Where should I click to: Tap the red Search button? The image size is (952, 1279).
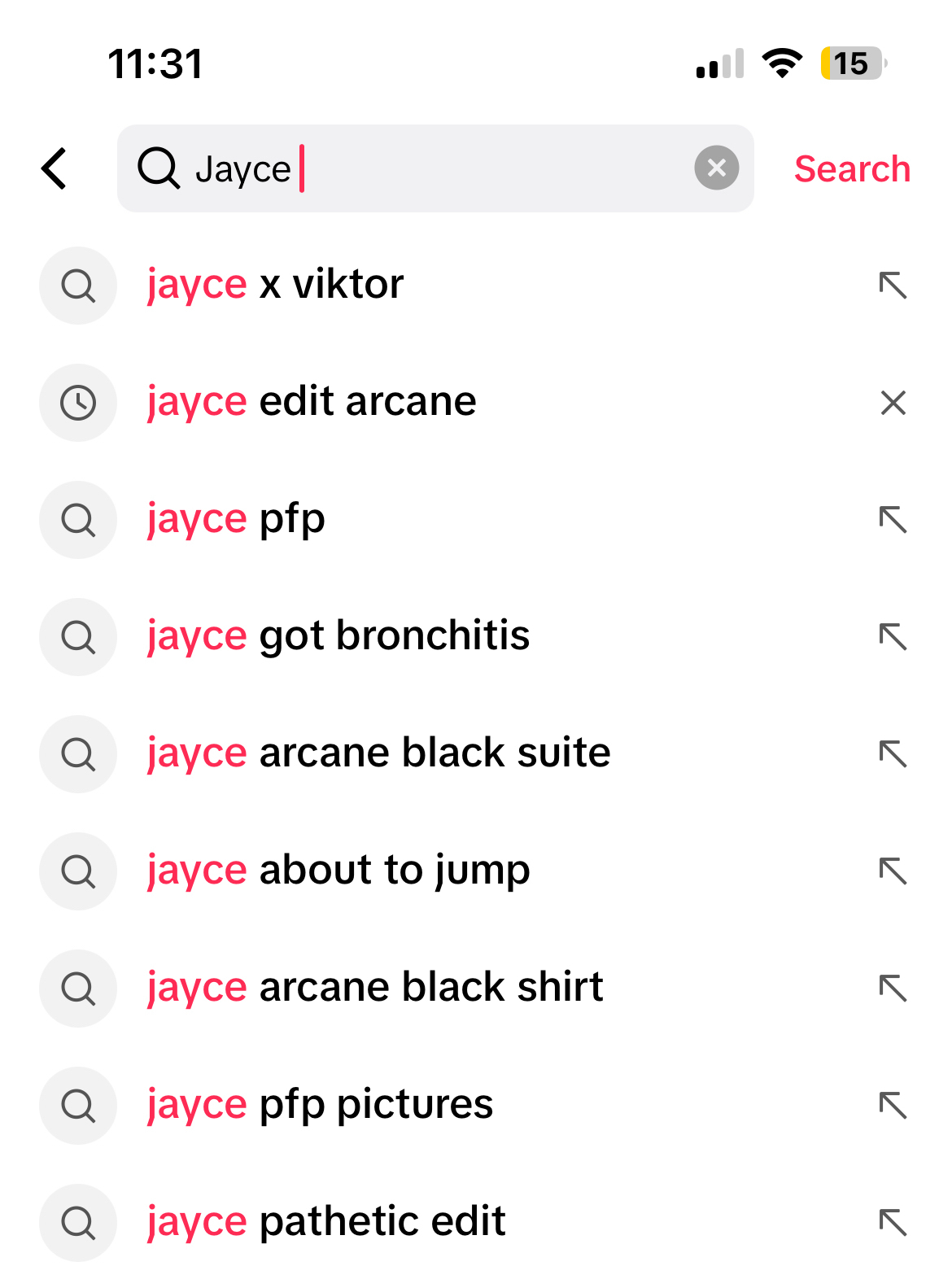click(851, 169)
